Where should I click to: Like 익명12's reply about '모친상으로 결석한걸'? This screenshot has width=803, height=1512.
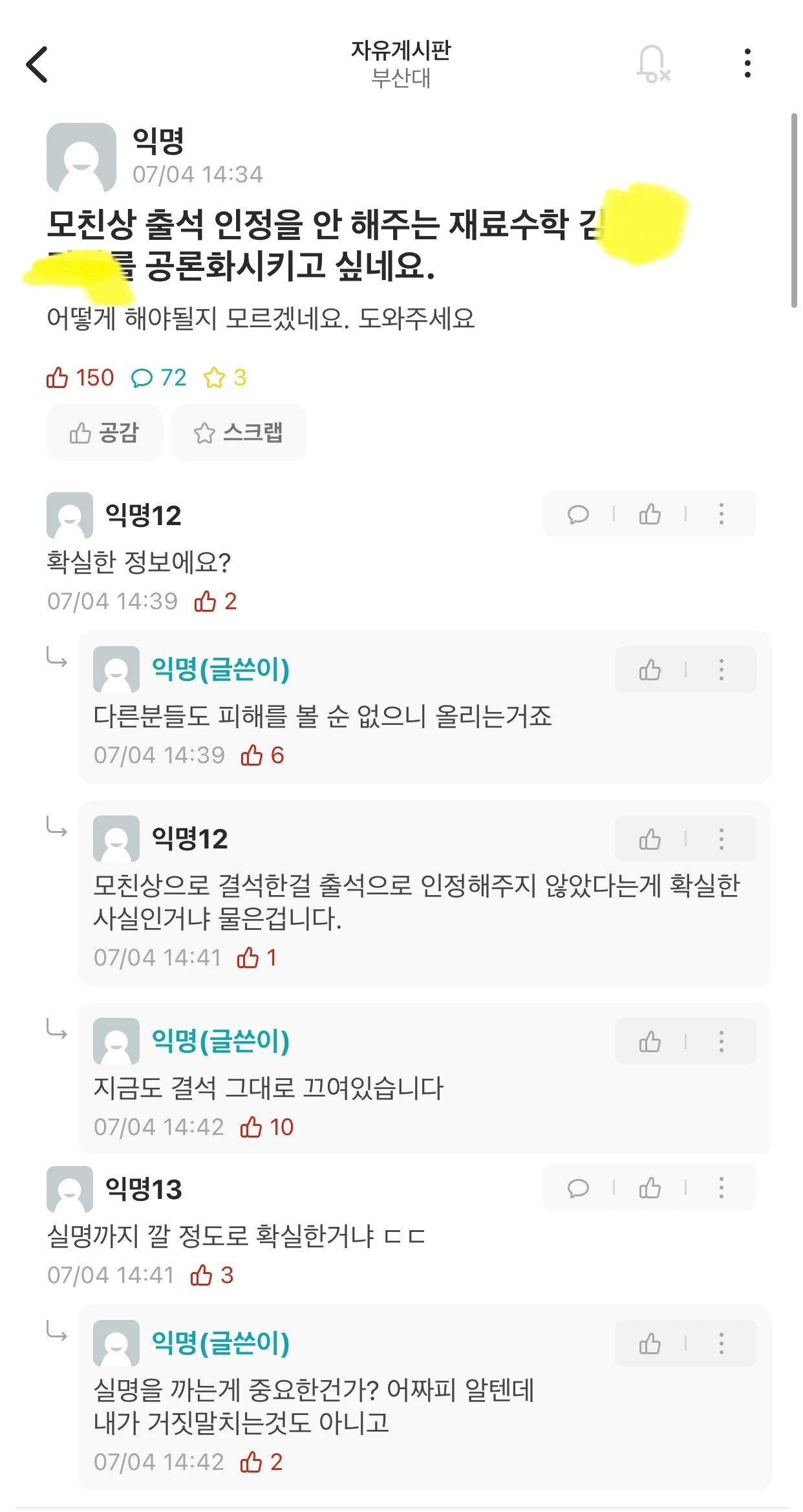[x=650, y=839]
